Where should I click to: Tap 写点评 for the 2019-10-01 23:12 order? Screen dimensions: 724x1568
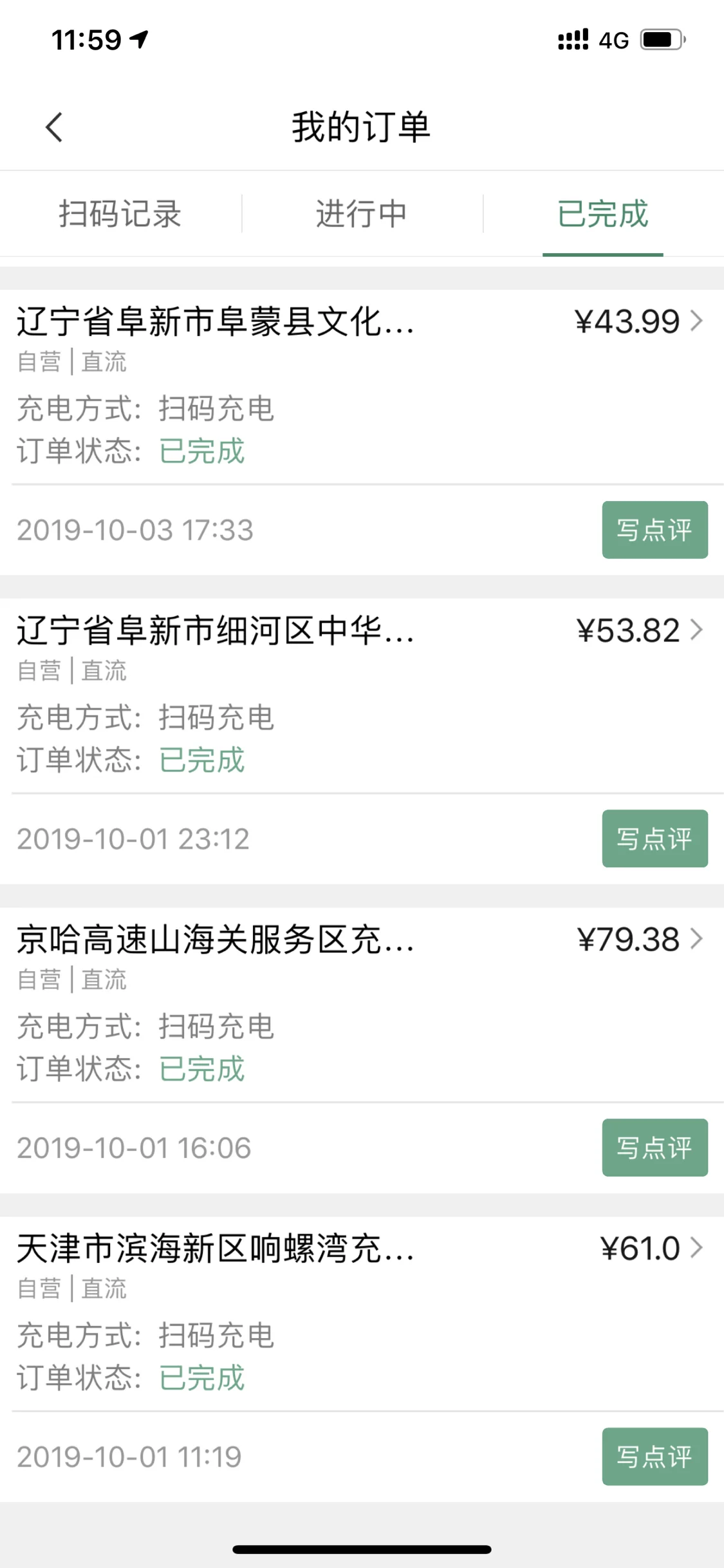point(654,838)
